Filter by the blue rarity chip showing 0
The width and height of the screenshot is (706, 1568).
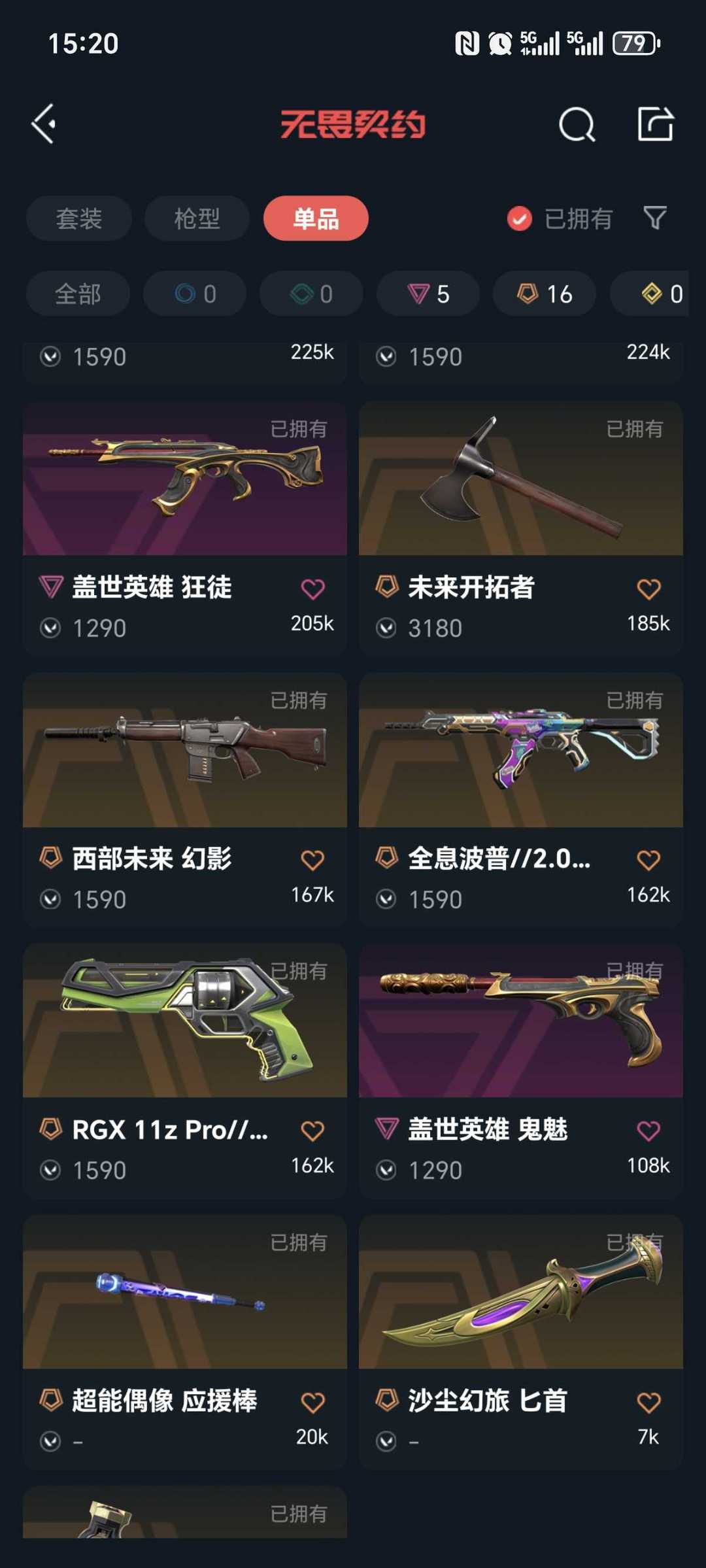195,294
